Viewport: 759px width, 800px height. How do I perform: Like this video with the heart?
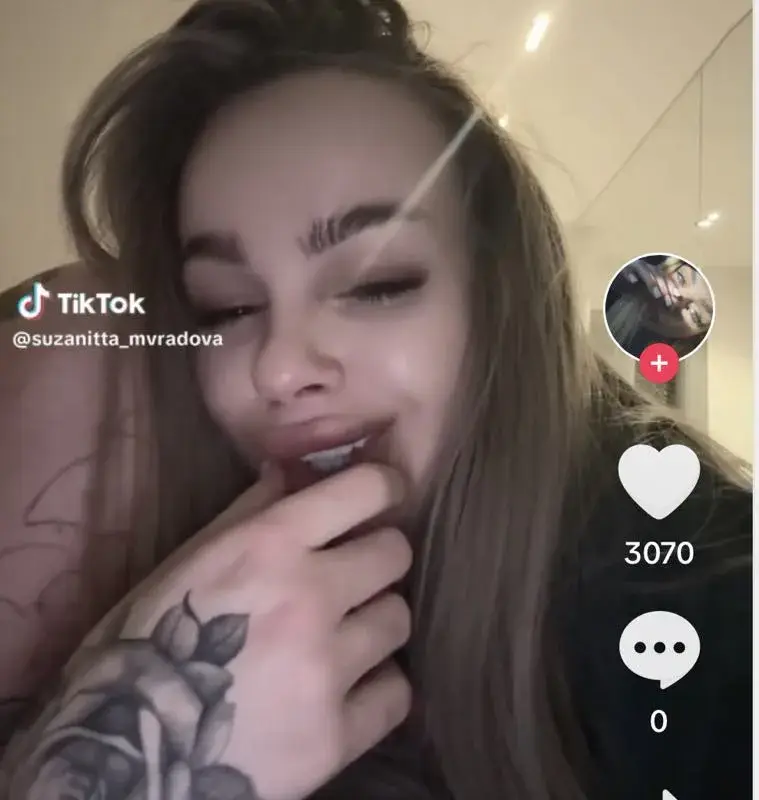click(x=659, y=483)
